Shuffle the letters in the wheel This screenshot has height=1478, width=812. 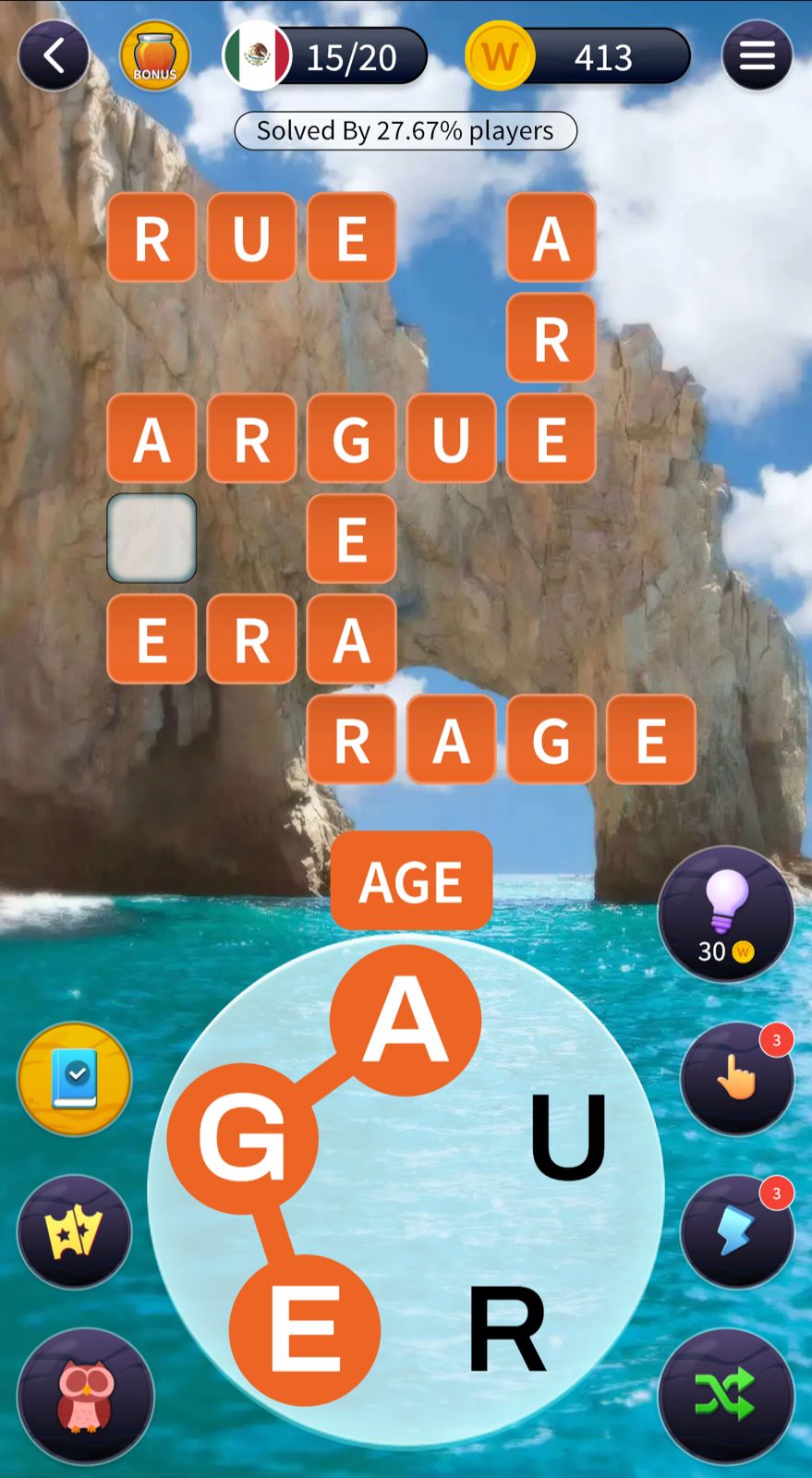click(x=726, y=1396)
